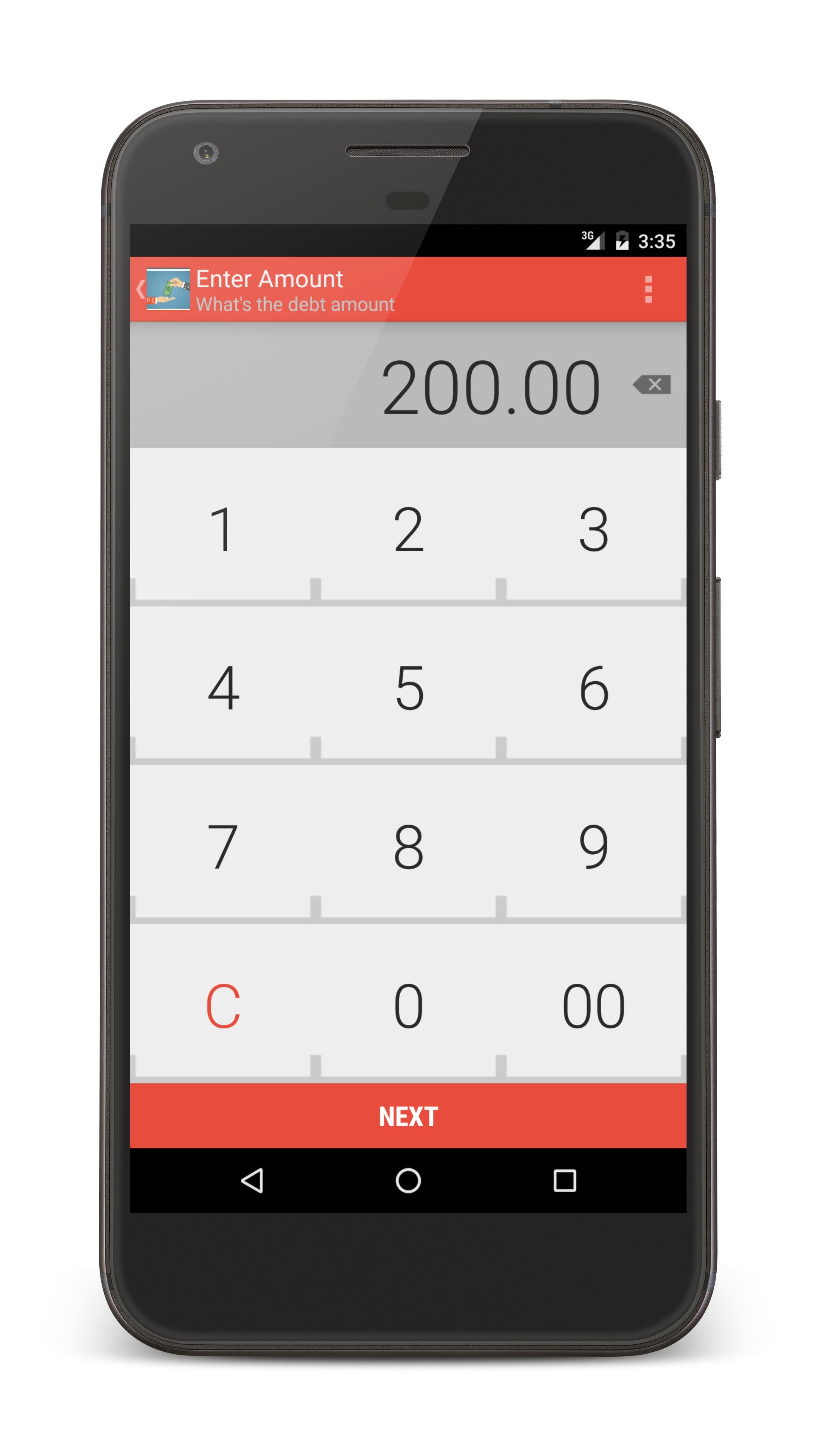Add a 6 to the amount
Image resolution: width=821 pixels, height=1456 pixels.
tap(594, 688)
